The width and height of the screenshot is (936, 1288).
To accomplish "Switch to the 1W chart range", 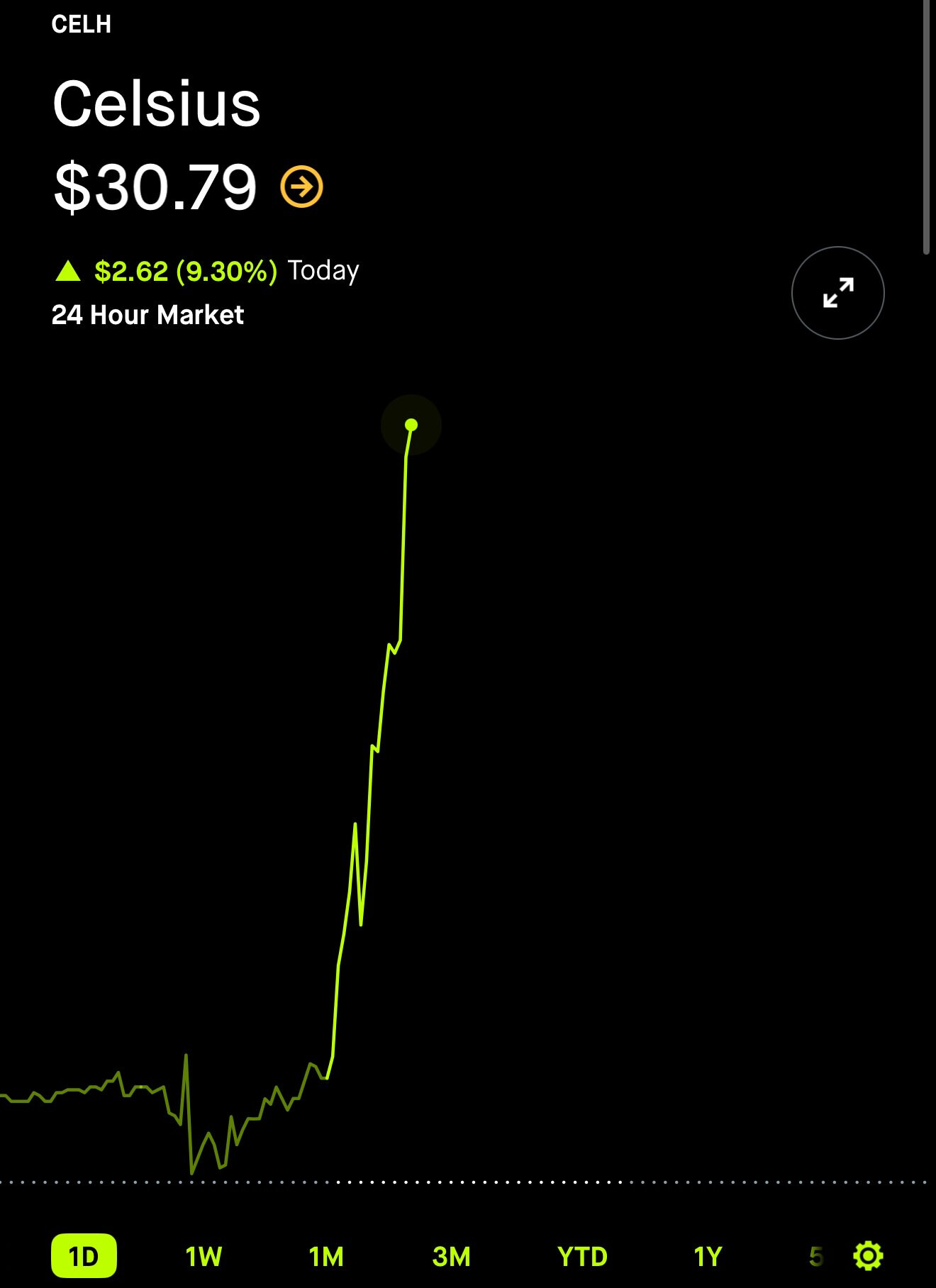I will 204,1256.
